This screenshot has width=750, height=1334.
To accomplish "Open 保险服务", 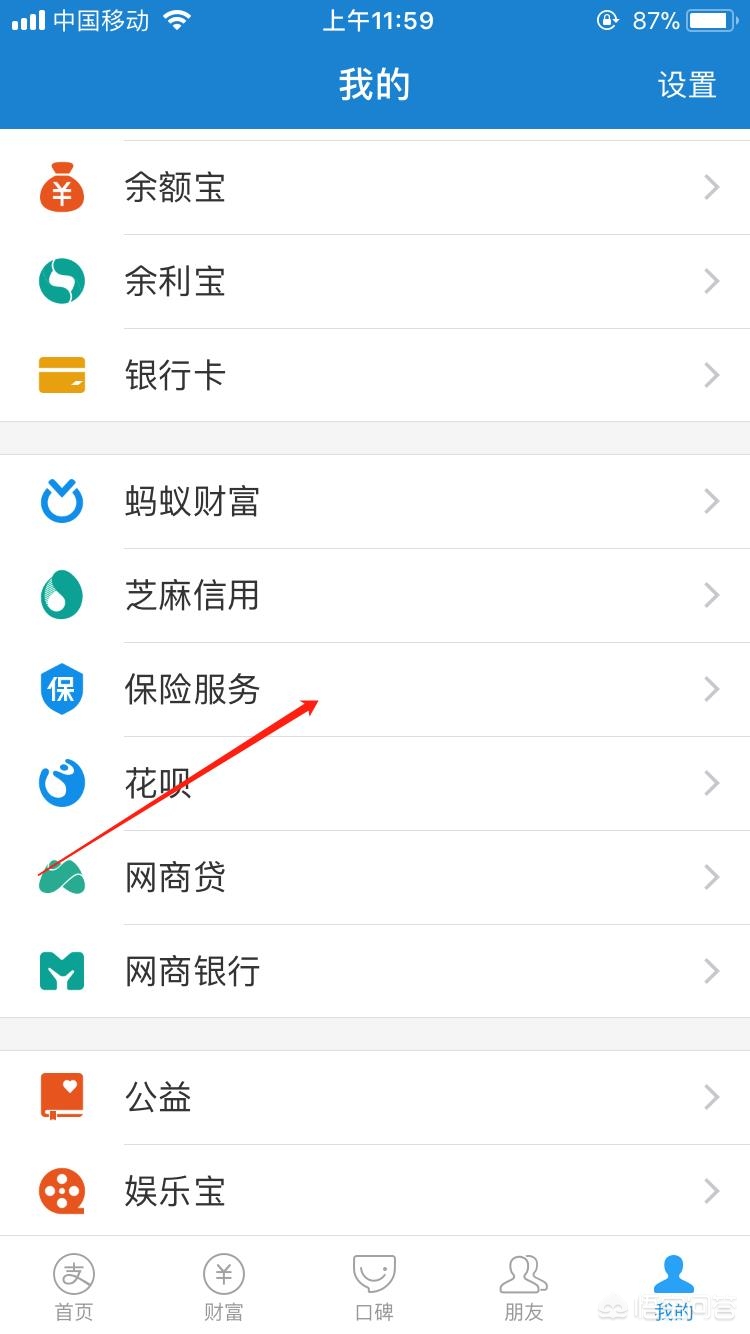I will (x=375, y=689).
